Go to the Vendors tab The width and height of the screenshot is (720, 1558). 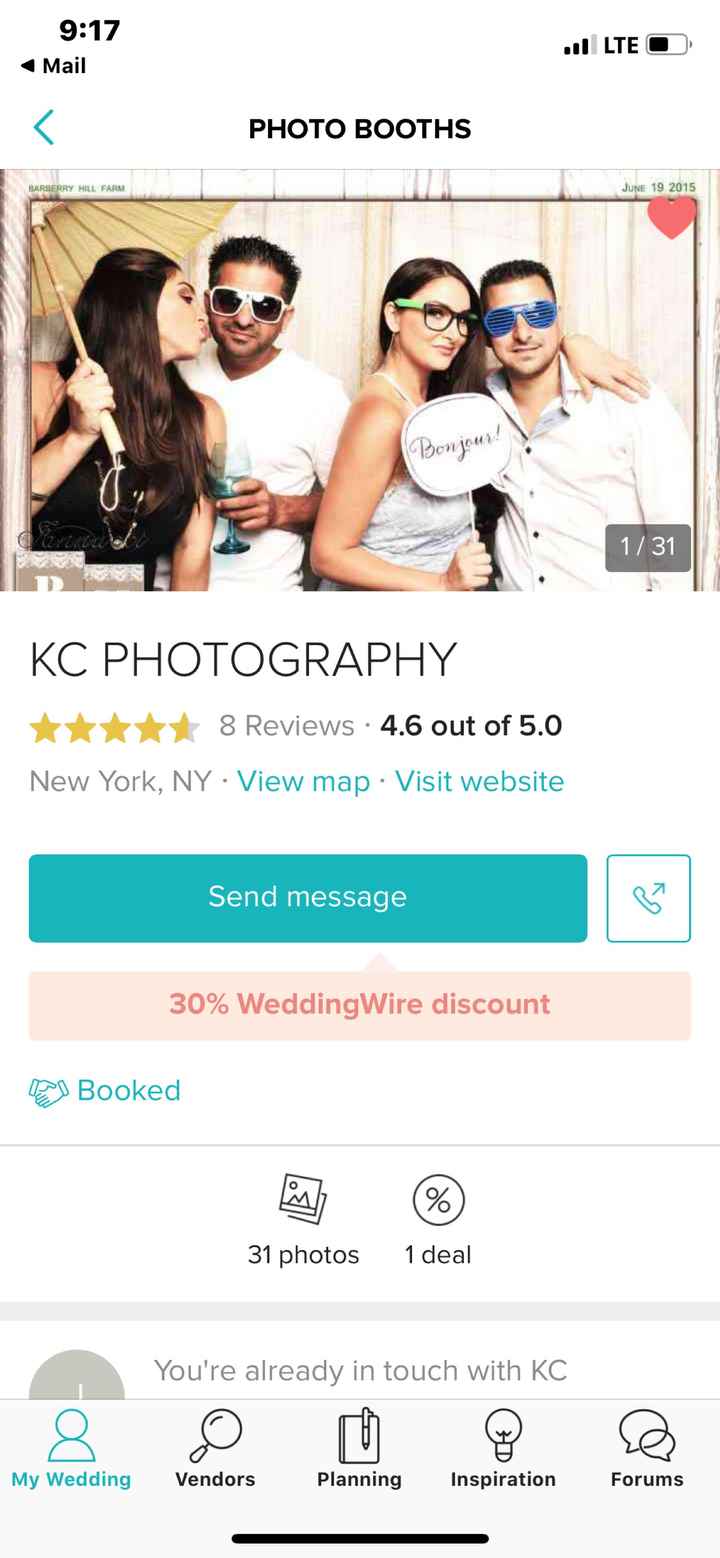[x=215, y=1448]
